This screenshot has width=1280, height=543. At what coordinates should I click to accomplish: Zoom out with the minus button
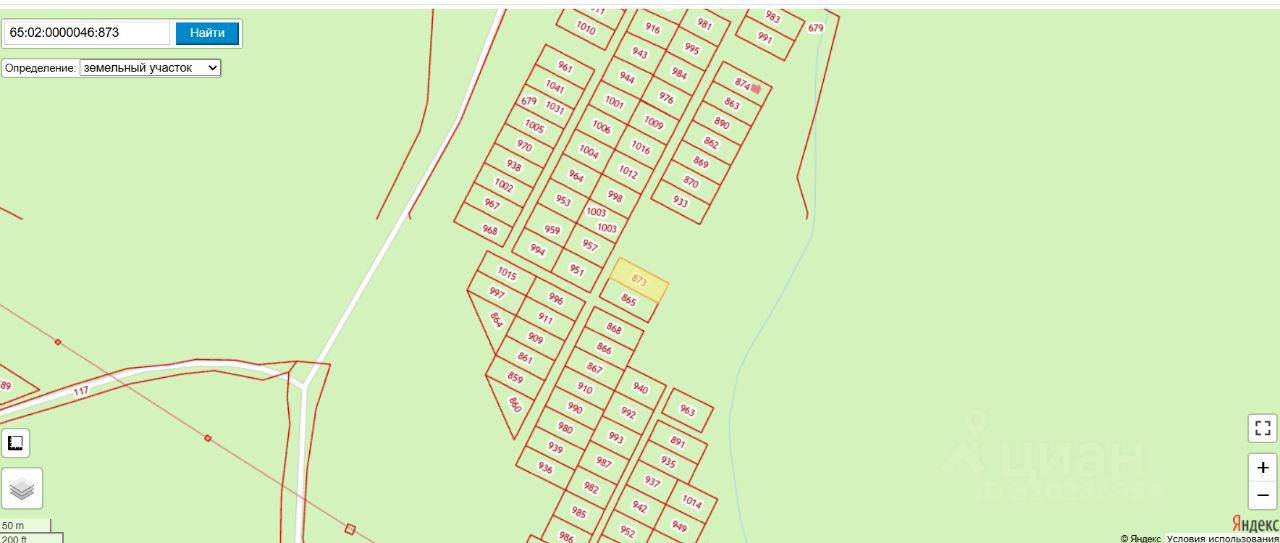(1262, 495)
